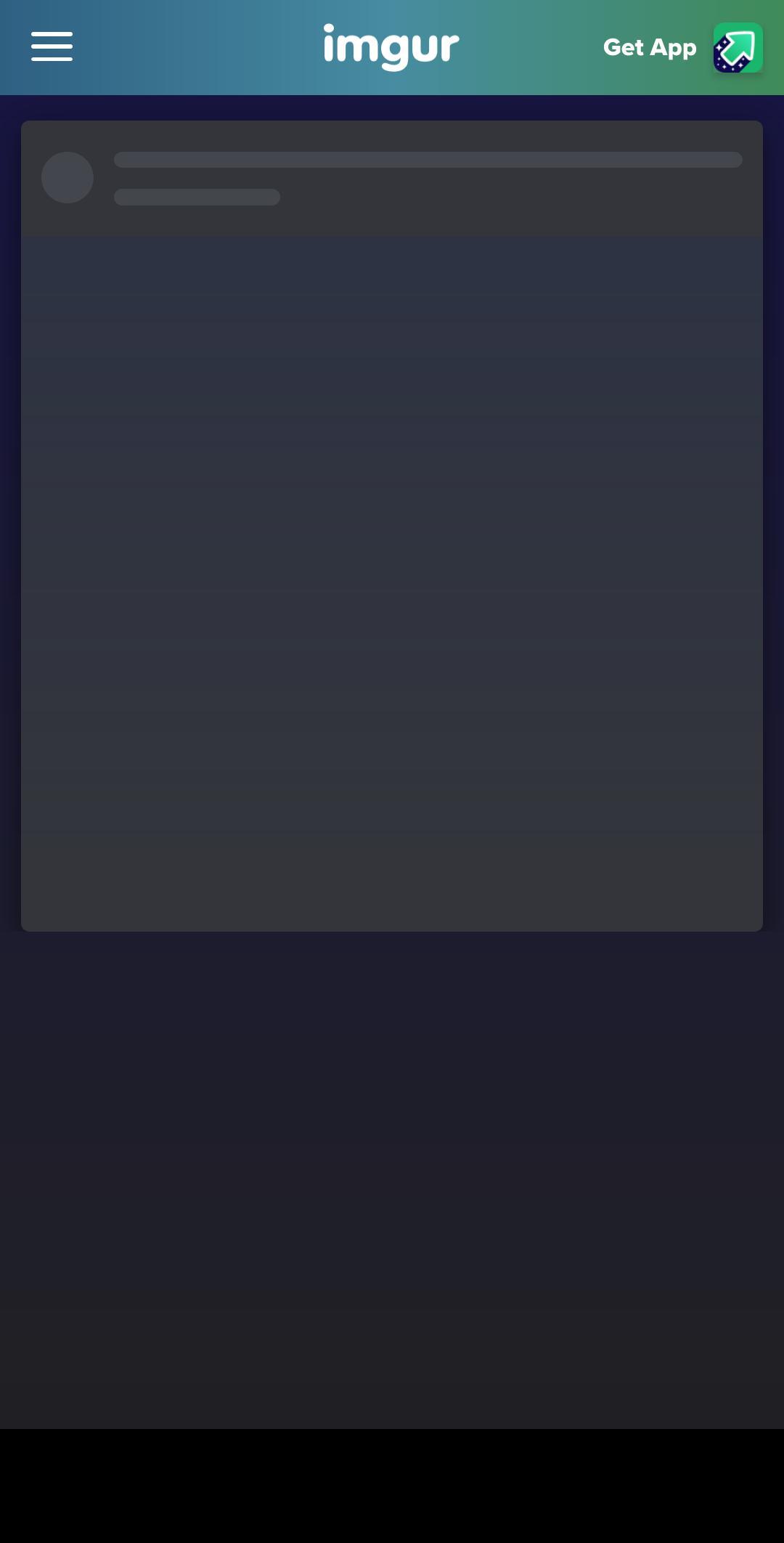Tap the shorter username placeholder bar
The height and width of the screenshot is (1543, 784).
[197, 196]
